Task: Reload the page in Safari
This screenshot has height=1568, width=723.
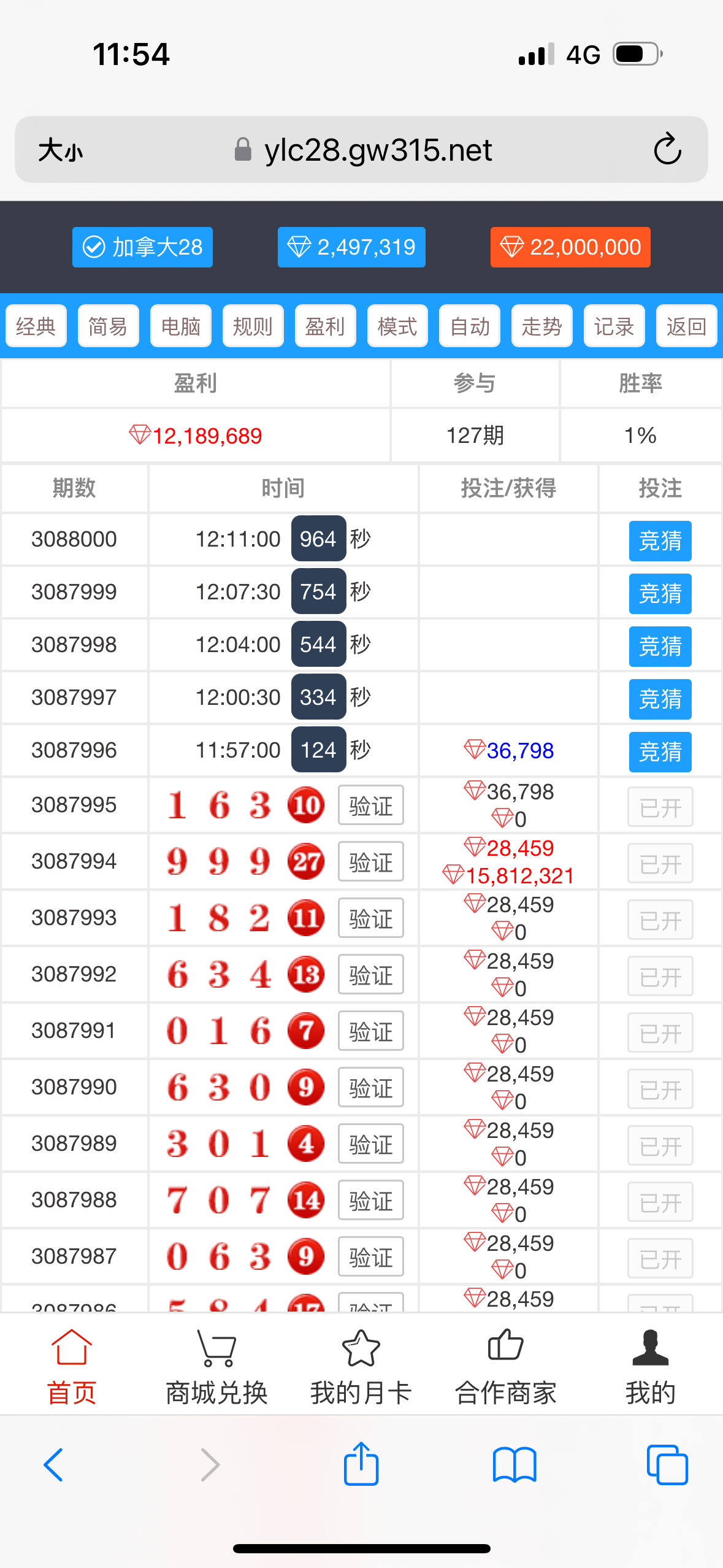Action: [667, 150]
